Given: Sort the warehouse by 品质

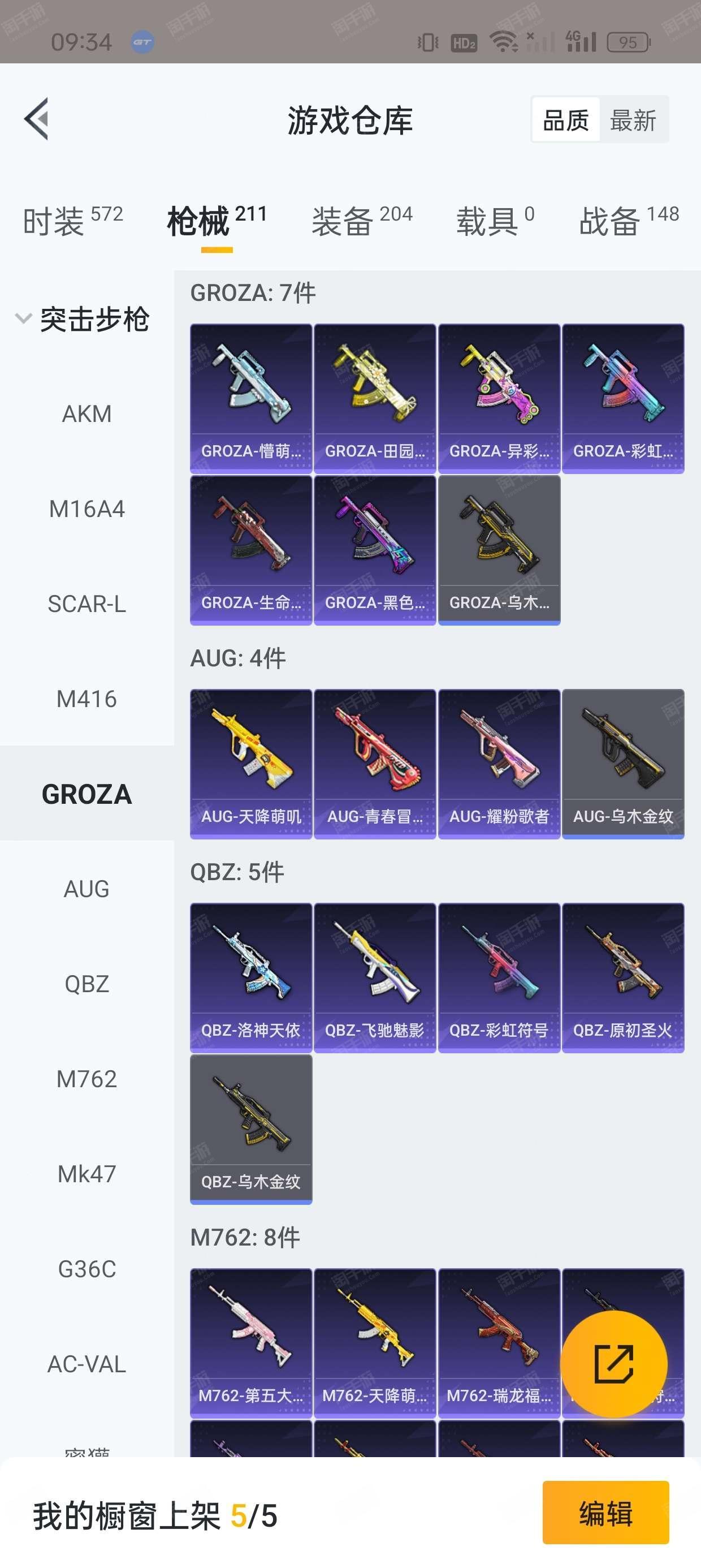Looking at the screenshot, I should [566, 120].
